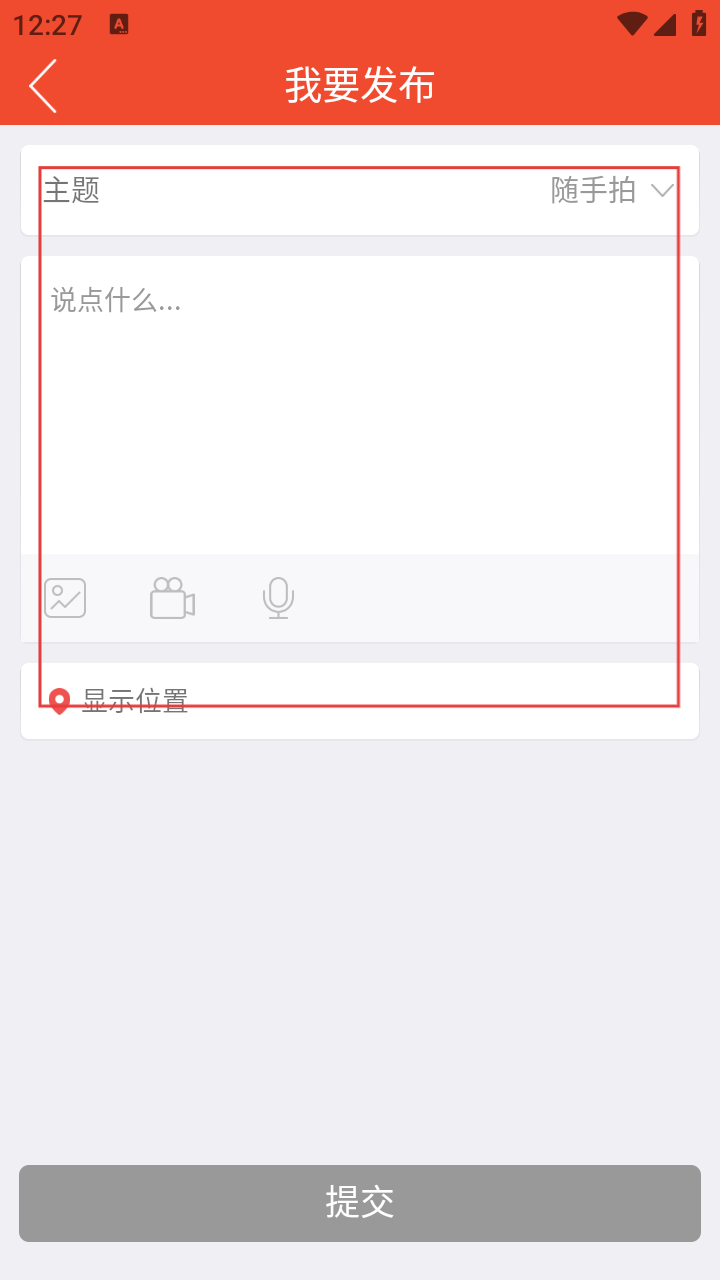Go back using the top-left arrow

[43, 85]
